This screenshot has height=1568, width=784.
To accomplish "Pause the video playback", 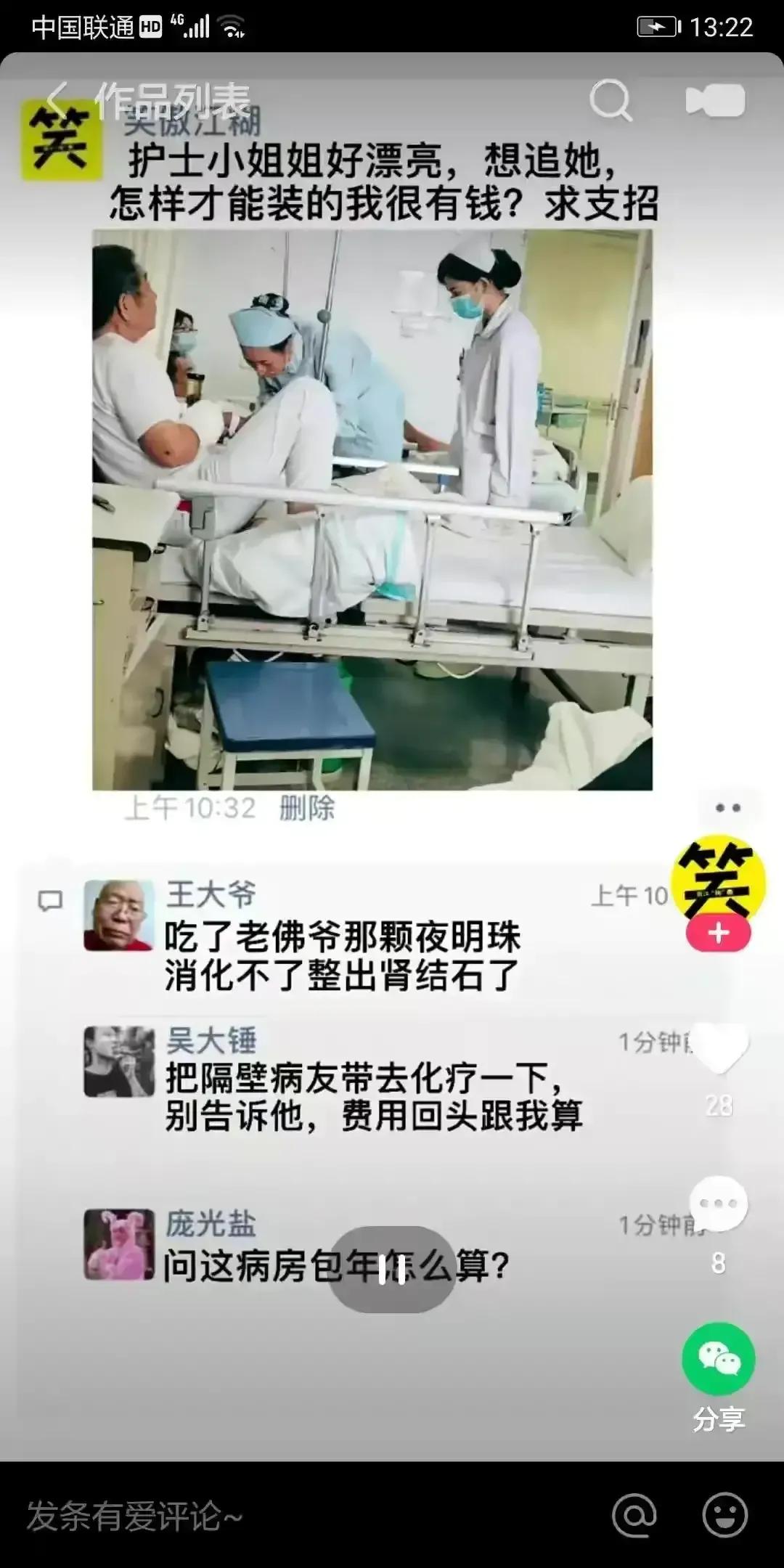I will click(392, 1270).
